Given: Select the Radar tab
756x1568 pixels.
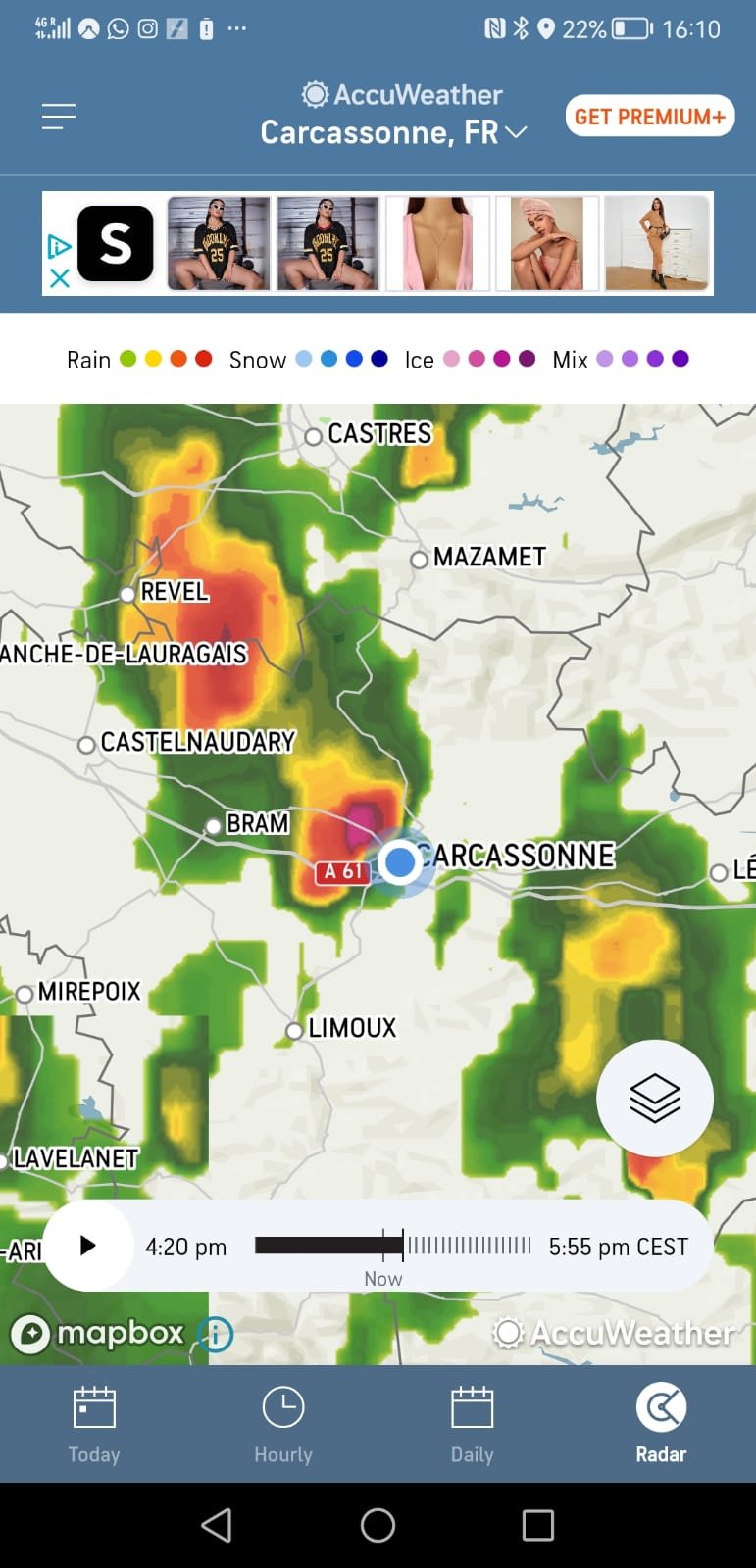Looking at the screenshot, I should [661, 1425].
